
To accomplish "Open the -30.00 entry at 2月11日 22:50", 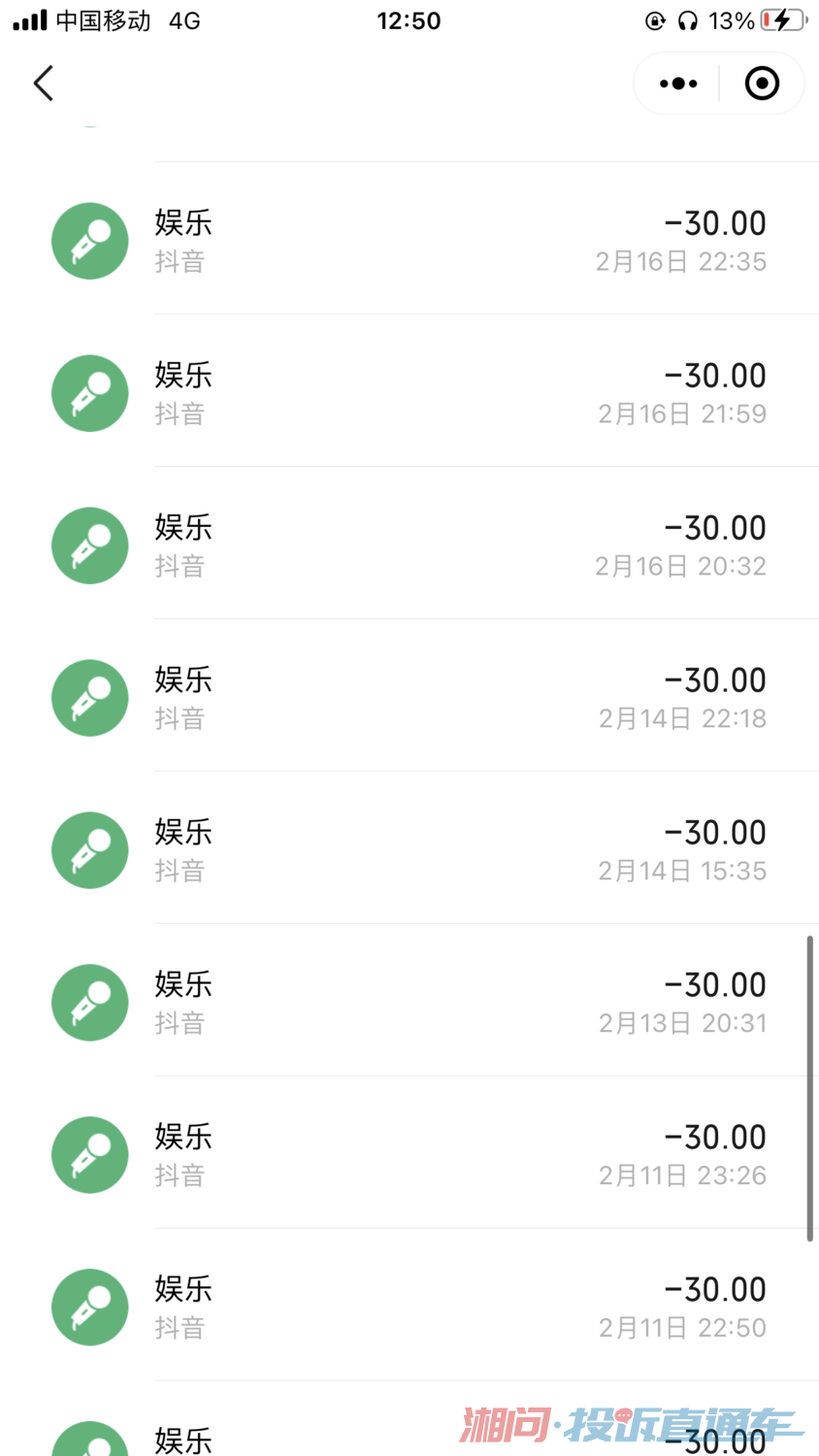I will point(409,1306).
